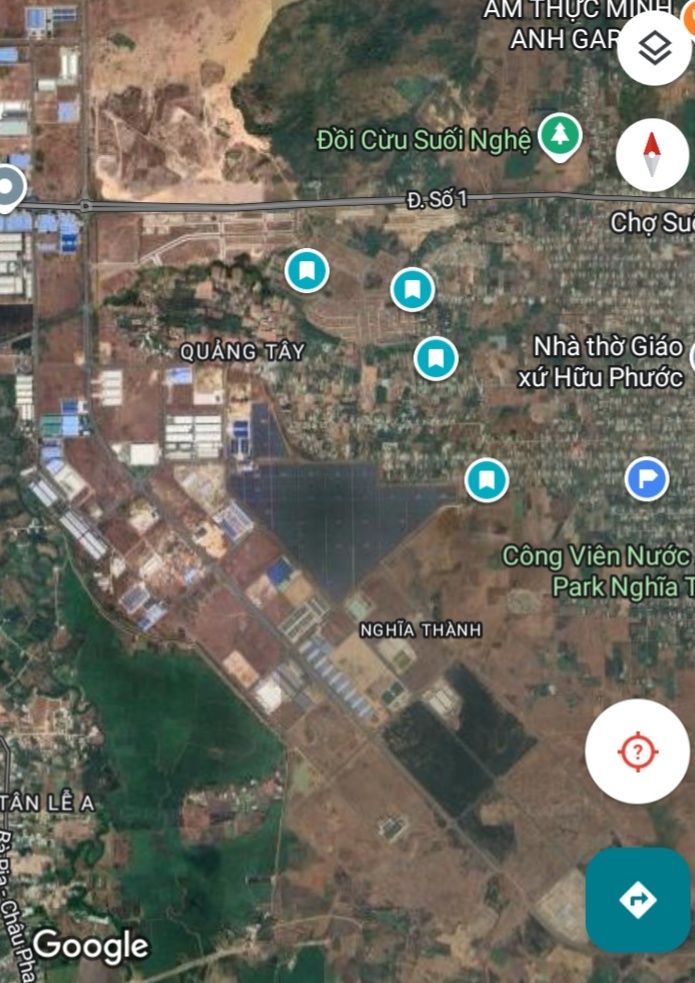Center the map on my location
This screenshot has width=695, height=983.
click(638, 751)
